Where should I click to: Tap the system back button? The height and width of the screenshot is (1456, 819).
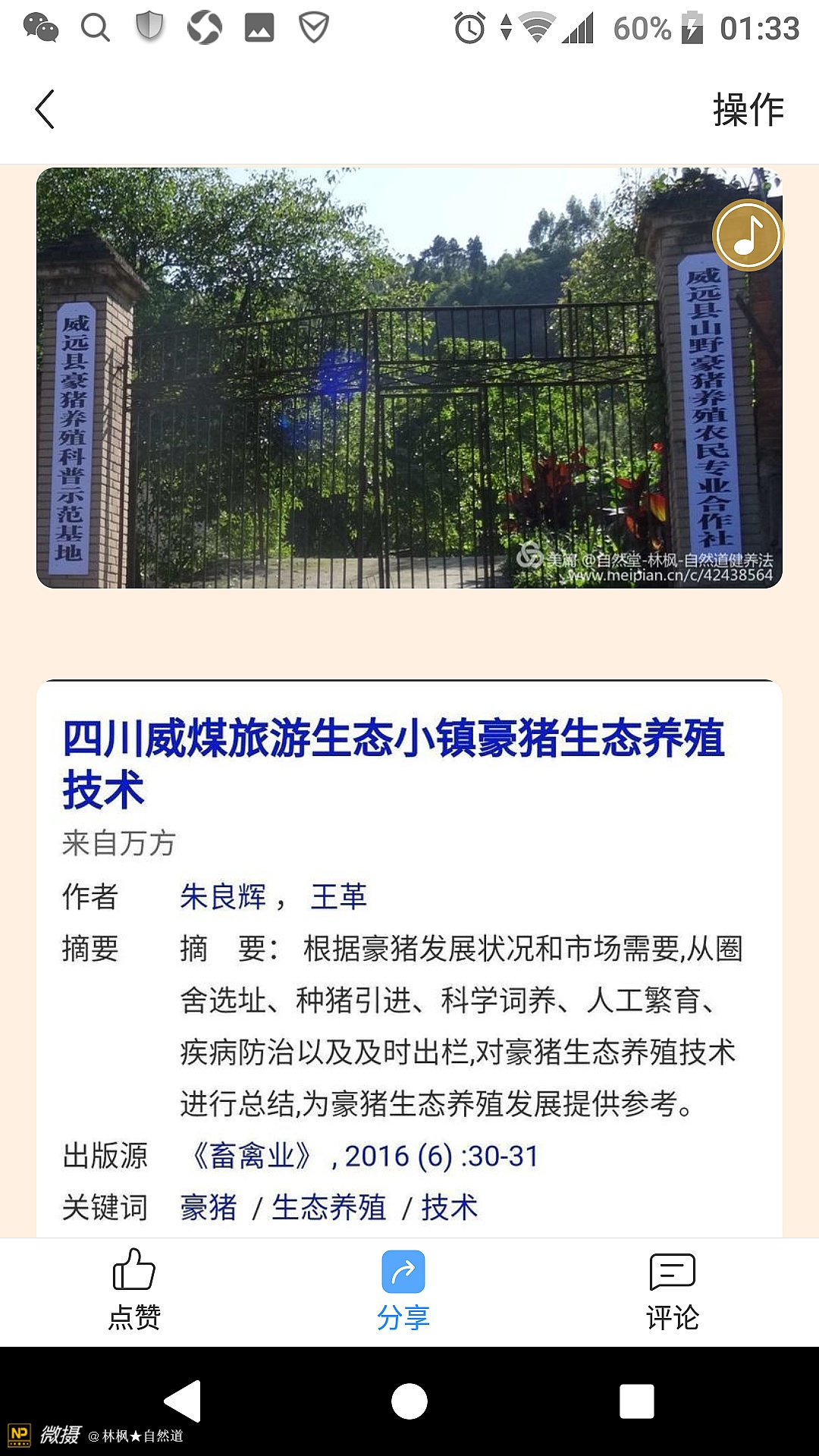coord(183,1400)
